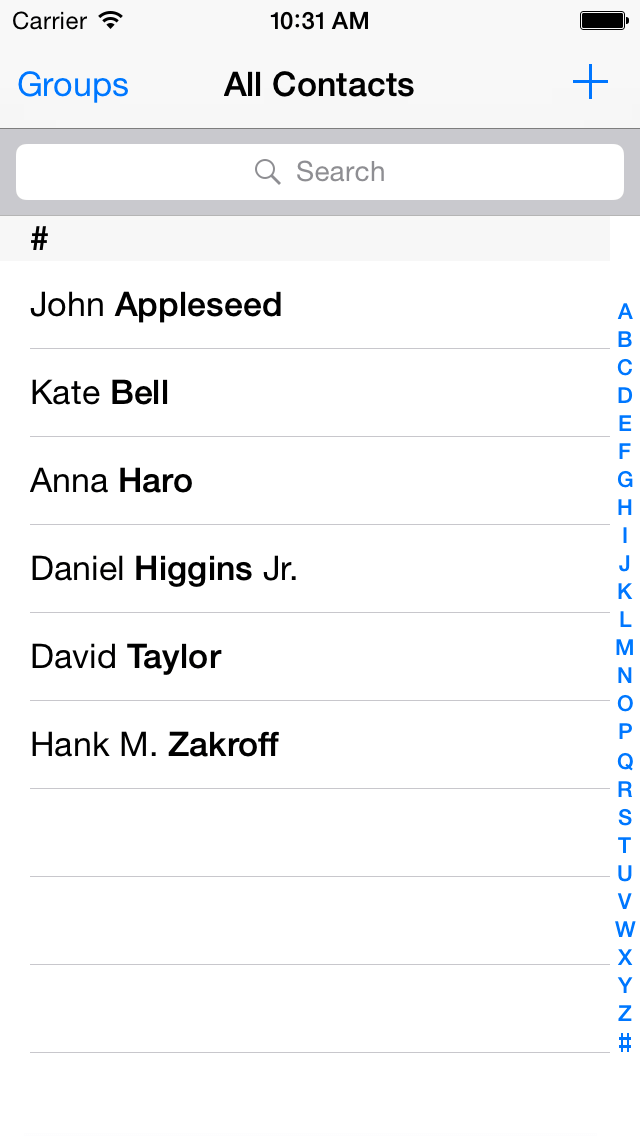Jump to letter A in index
This screenshot has width=640, height=1136.
pos(625,312)
